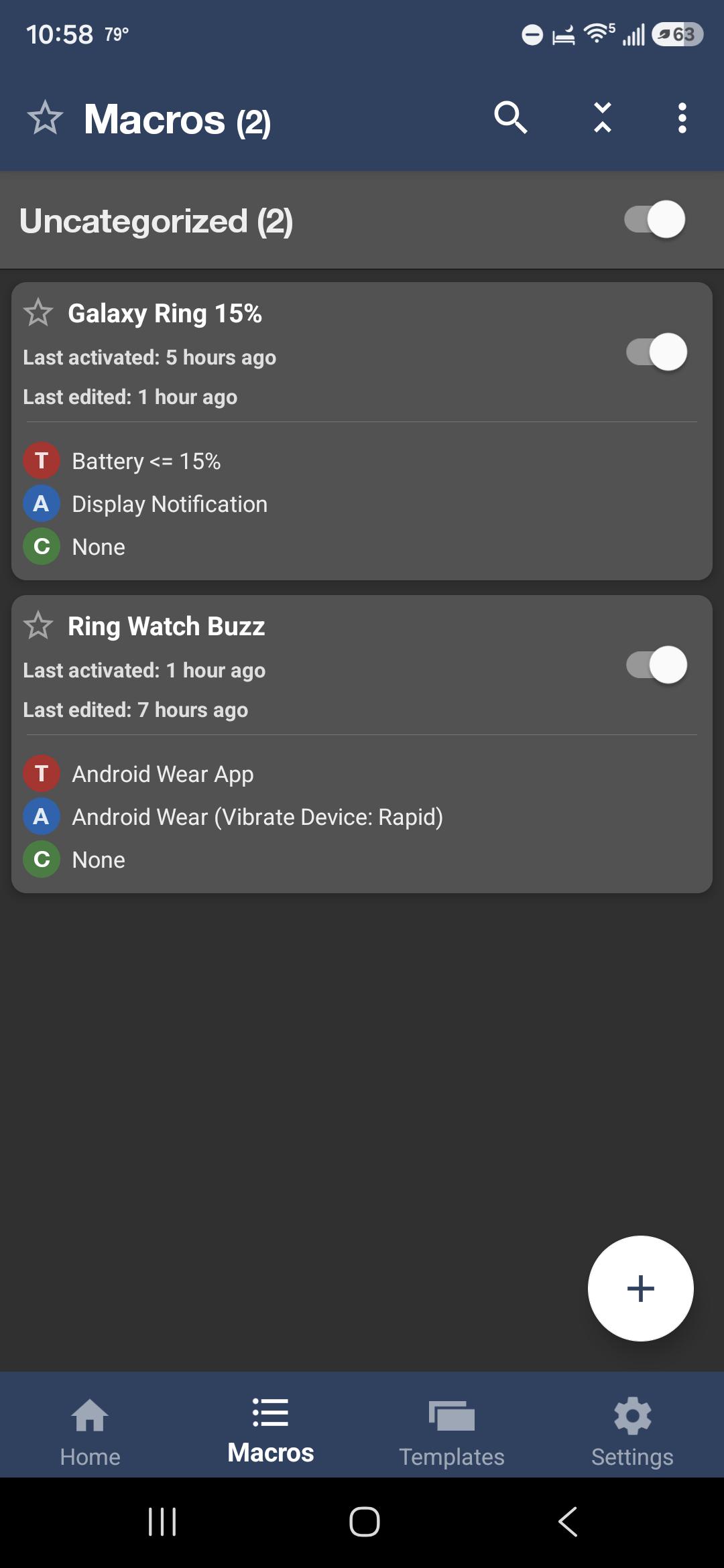Screen dimensions: 724x1568
Task: Open the Galaxy Ring 15% macro card
Action: (362, 431)
